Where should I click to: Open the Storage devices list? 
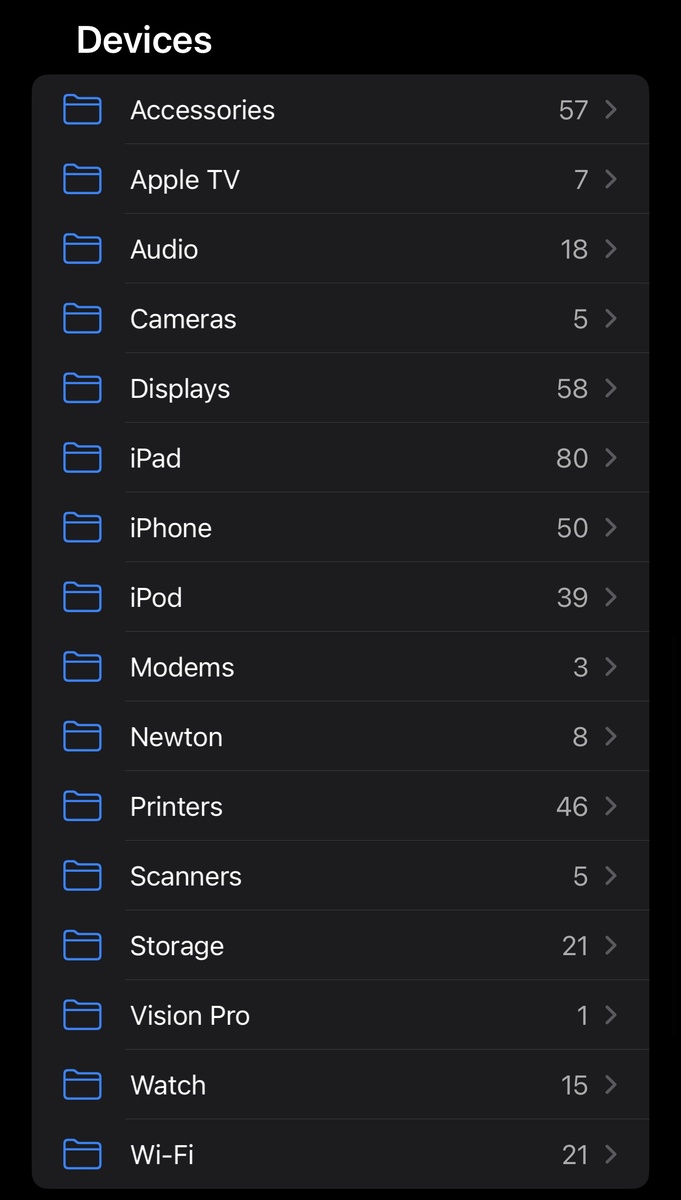tap(340, 946)
